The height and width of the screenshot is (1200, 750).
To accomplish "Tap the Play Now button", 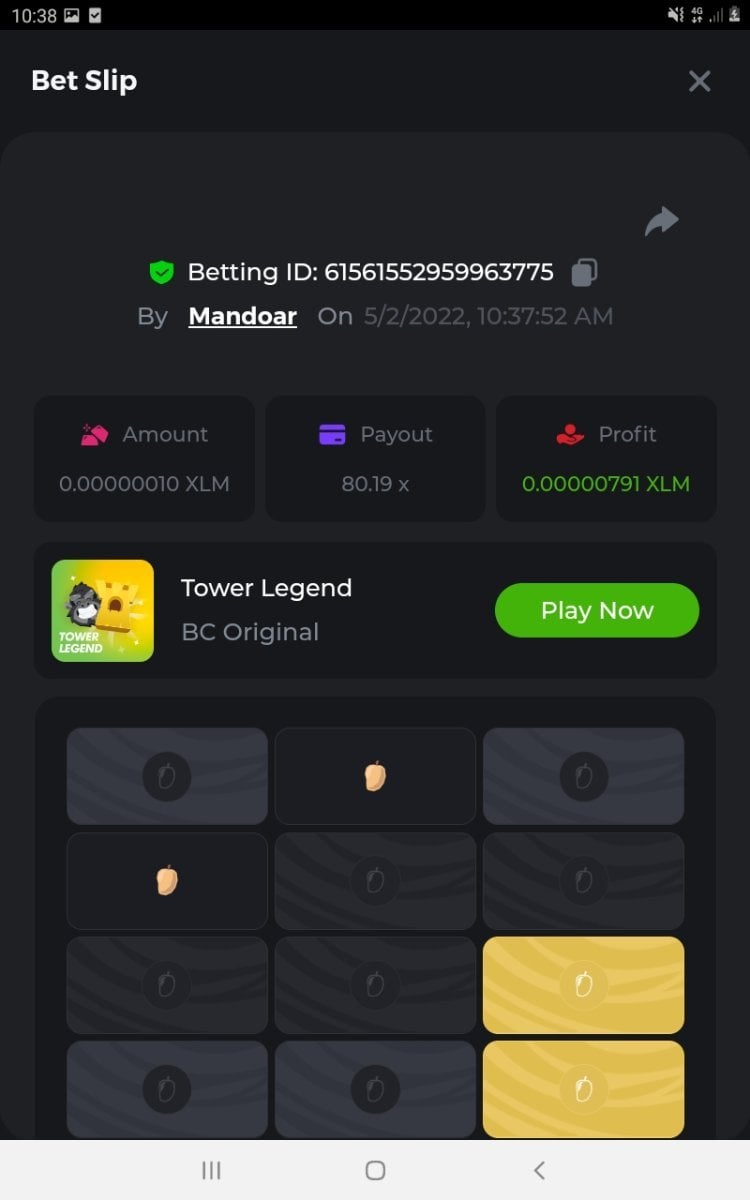I will [x=597, y=610].
